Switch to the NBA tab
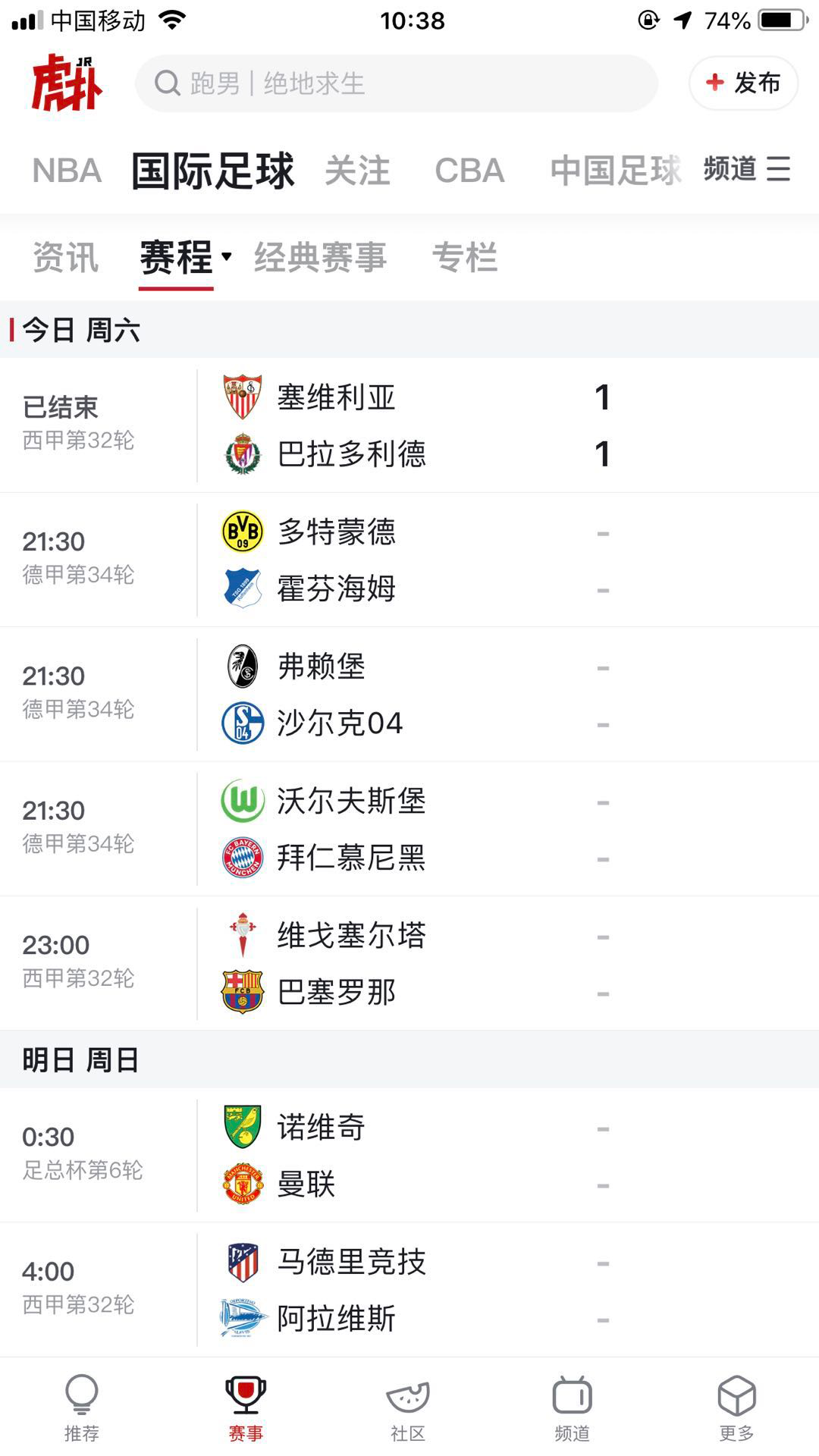Screen dimensions: 819x1456 point(67,171)
